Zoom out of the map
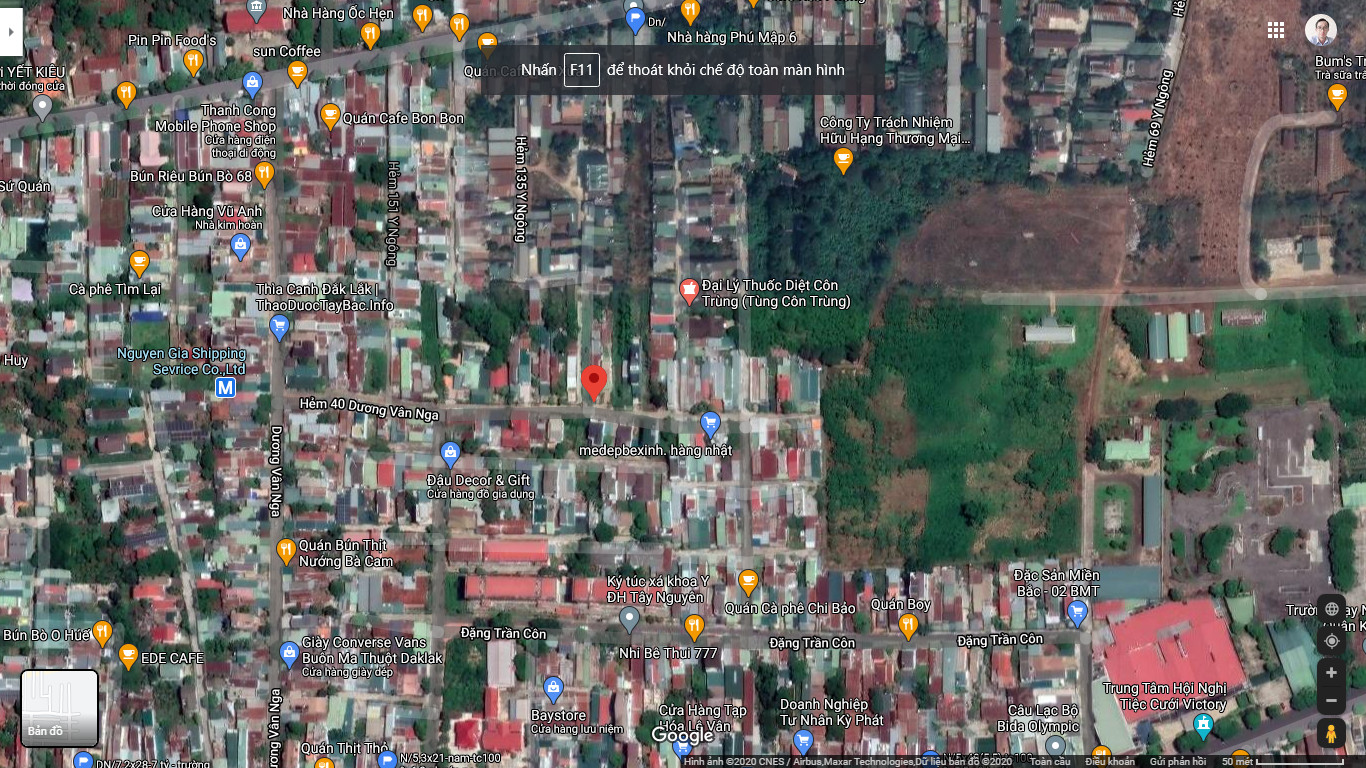The image size is (1366, 768). tap(1331, 700)
